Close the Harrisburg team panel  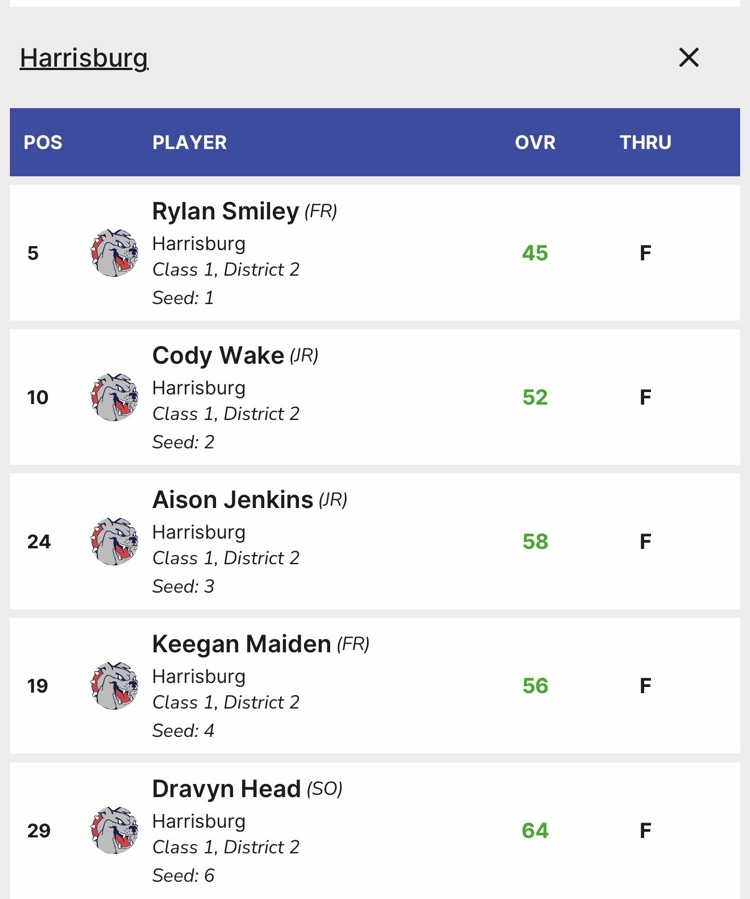tap(688, 58)
